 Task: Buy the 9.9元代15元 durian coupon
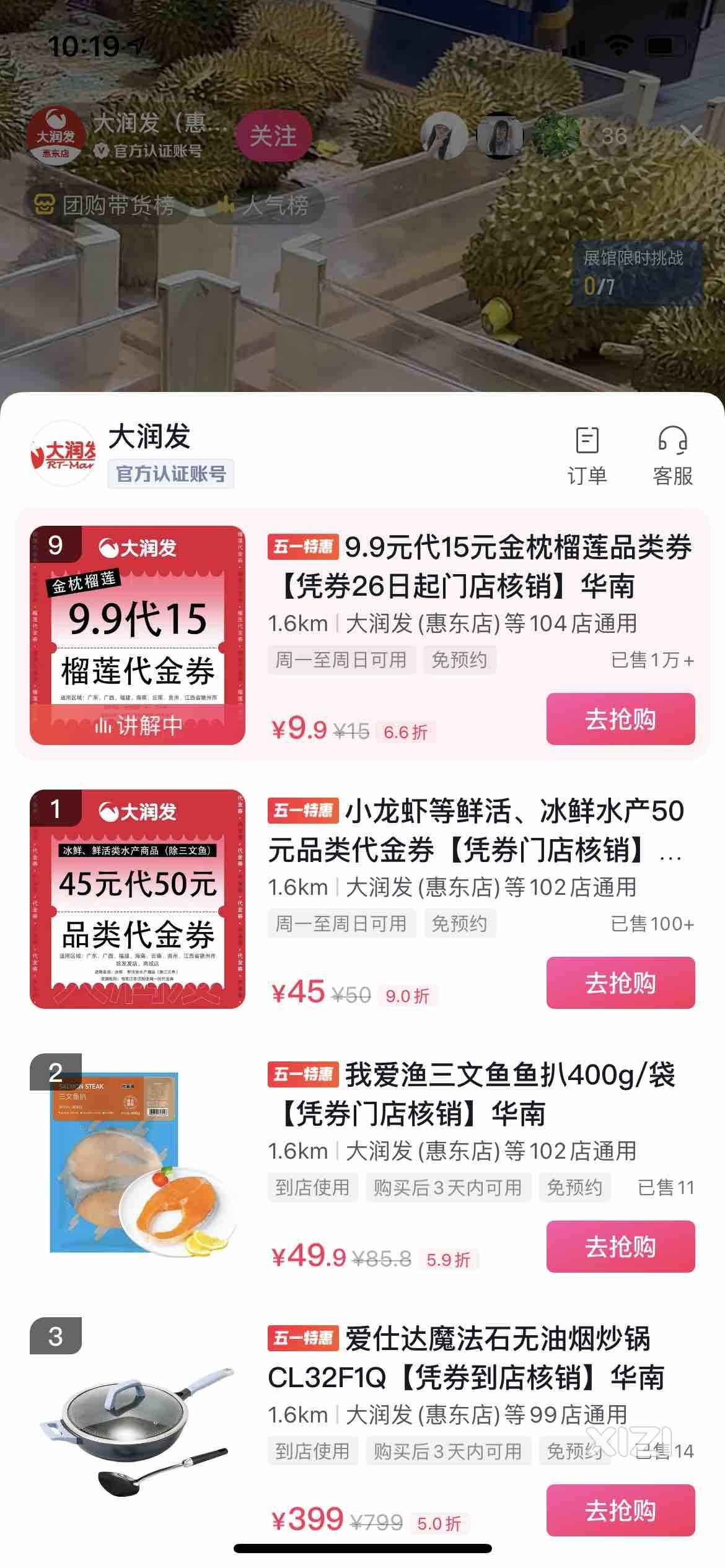pyautogui.click(x=620, y=718)
